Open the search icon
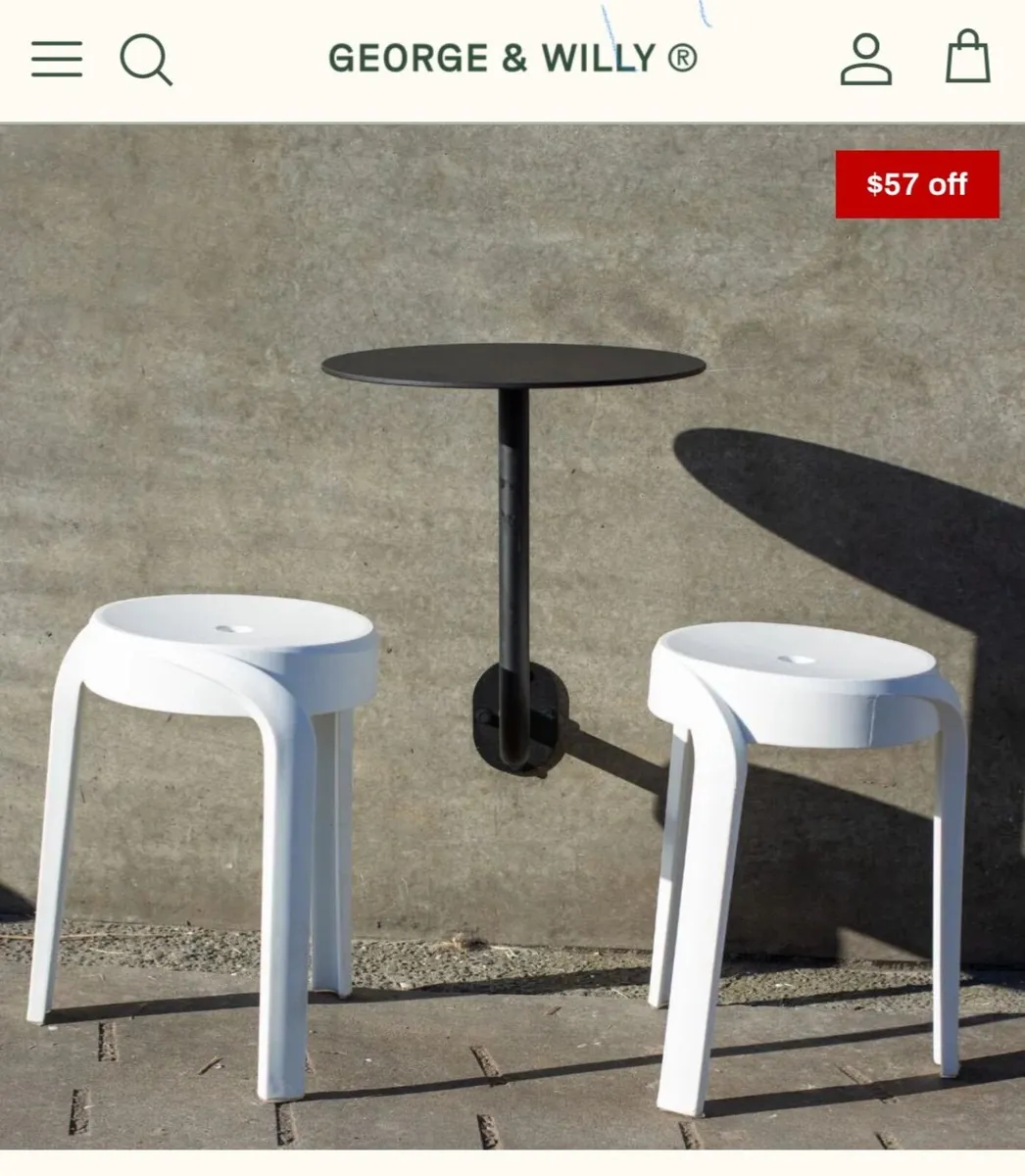Image resolution: width=1025 pixels, height=1176 pixels. click(x=146, y=60)
